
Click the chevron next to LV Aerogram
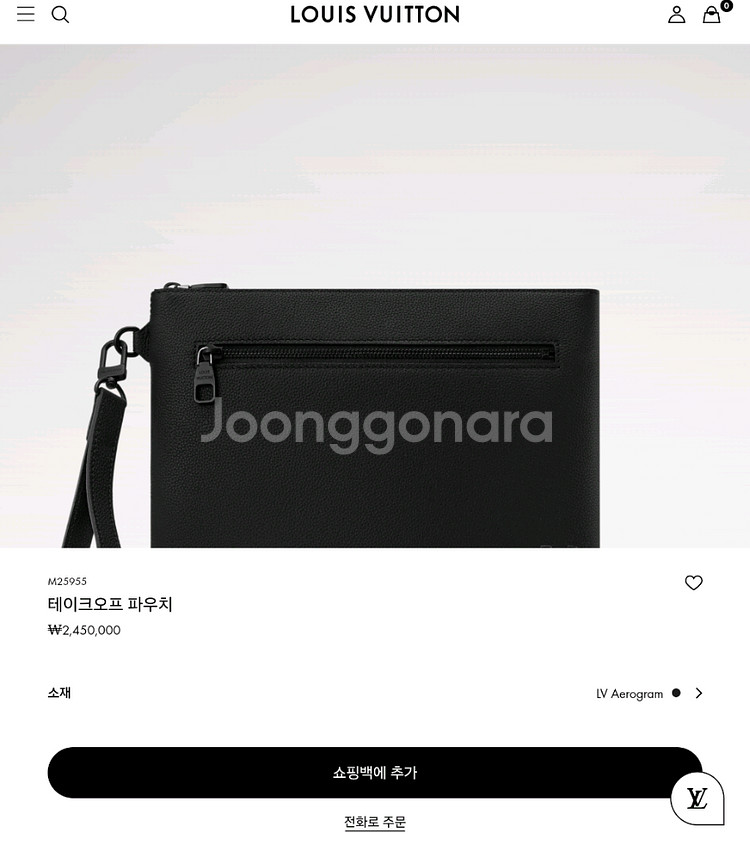[699, 693]
